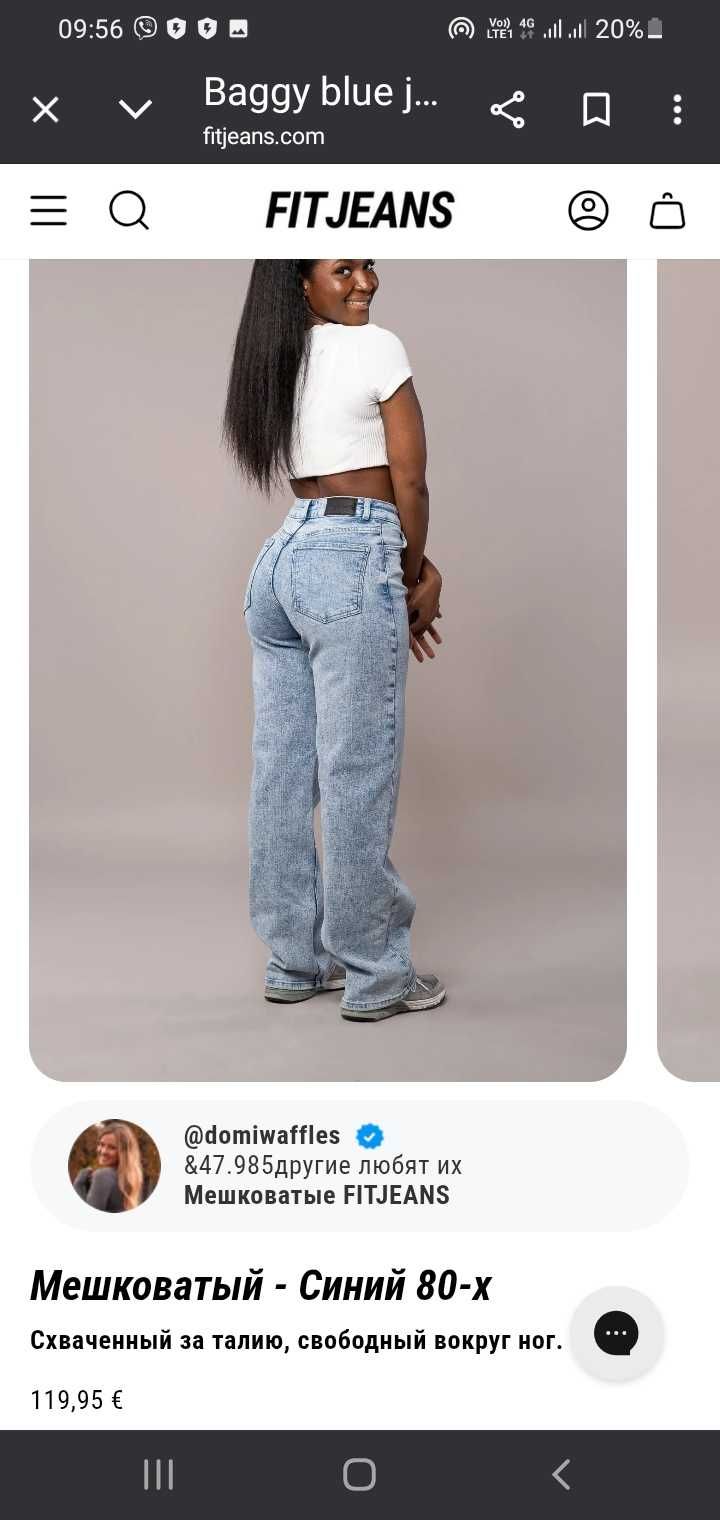Open the store search
Screen dimensions: 720x1520
tap(129, 211)
